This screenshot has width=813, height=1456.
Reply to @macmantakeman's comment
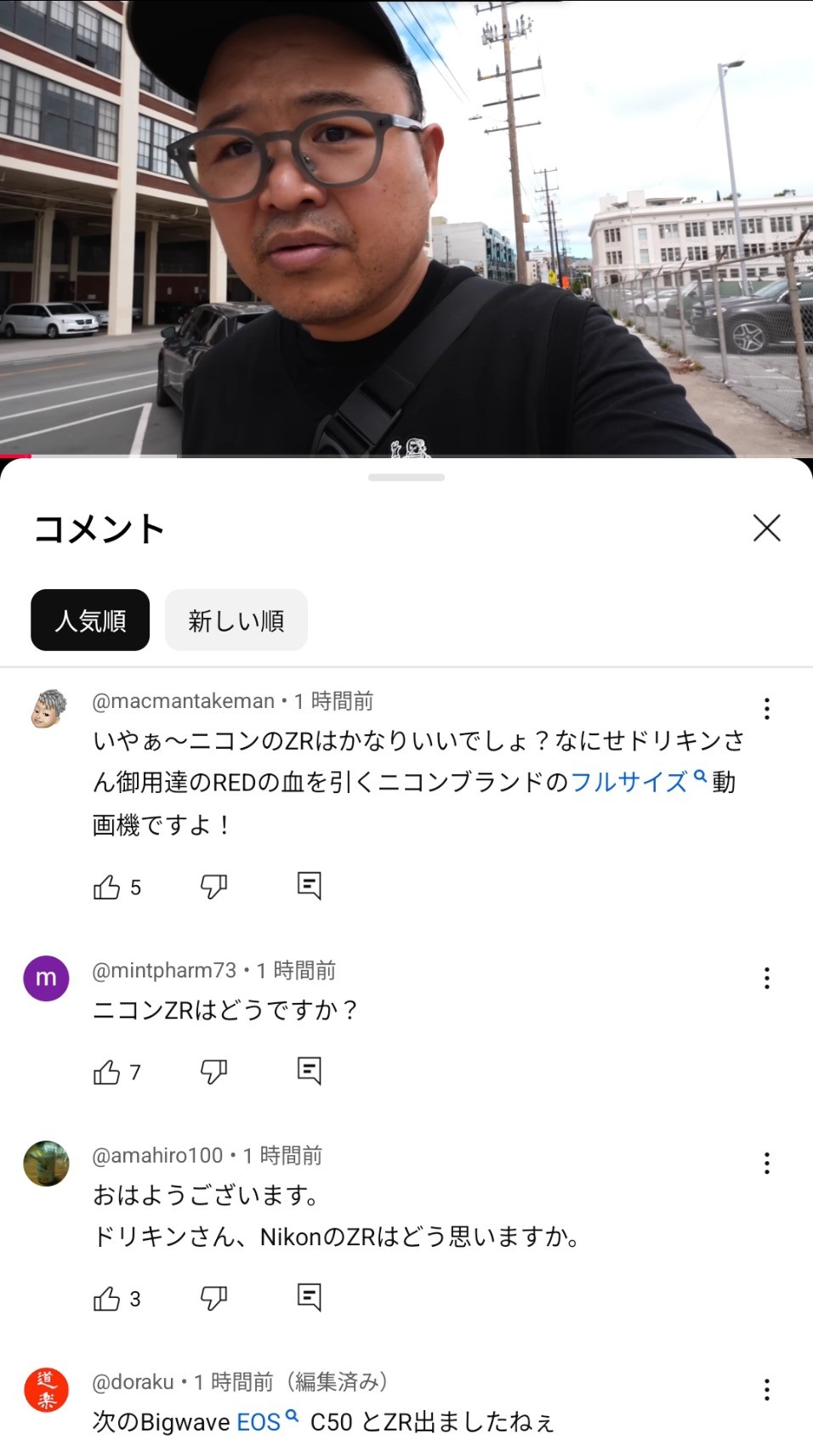pos(310,886)
